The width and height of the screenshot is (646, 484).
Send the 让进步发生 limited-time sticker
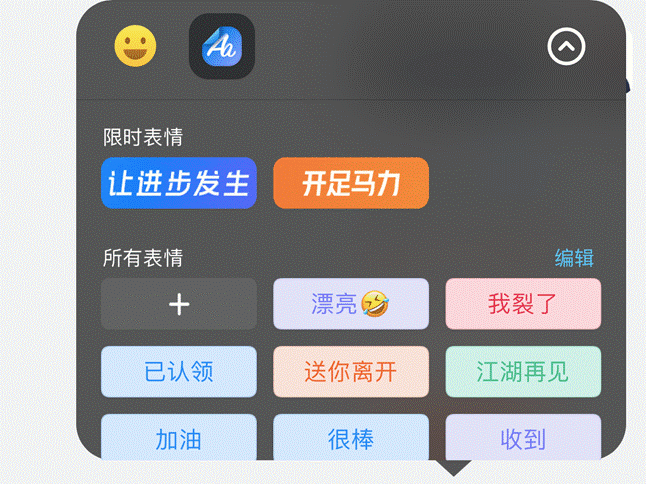click(x=179, y=183)
